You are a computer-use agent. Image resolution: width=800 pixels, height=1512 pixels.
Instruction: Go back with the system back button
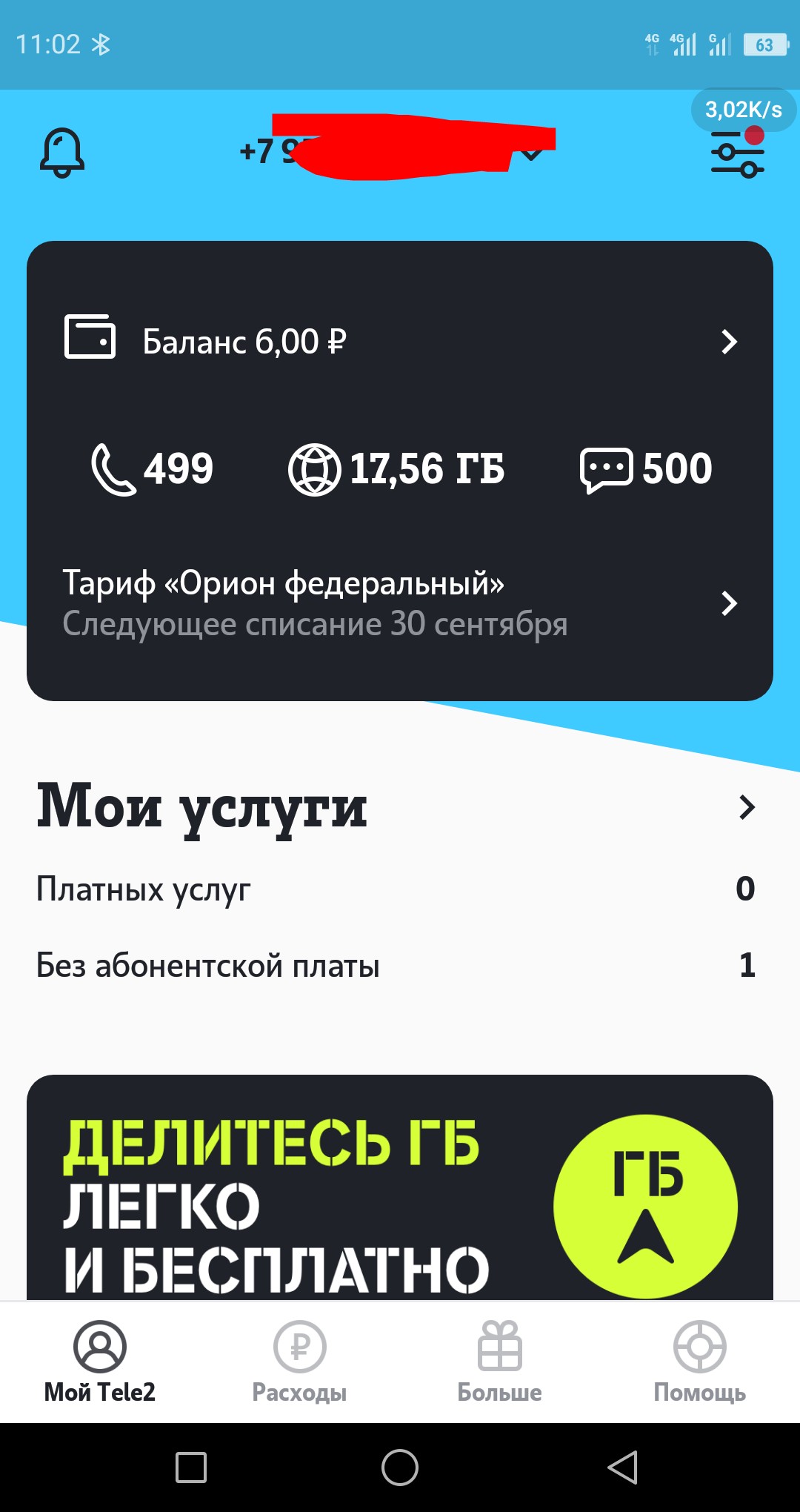point(622,1468)
